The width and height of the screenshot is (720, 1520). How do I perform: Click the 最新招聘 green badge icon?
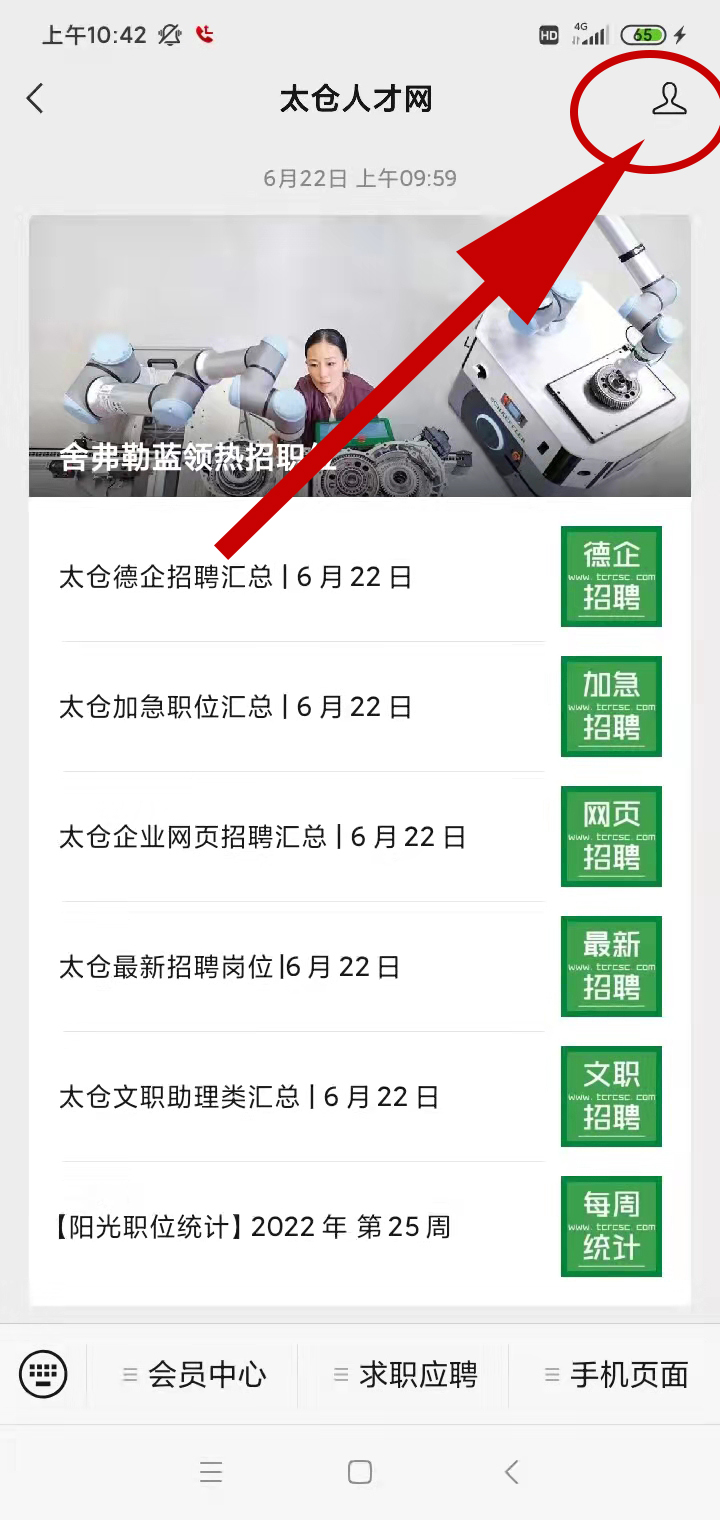point(611,966)
